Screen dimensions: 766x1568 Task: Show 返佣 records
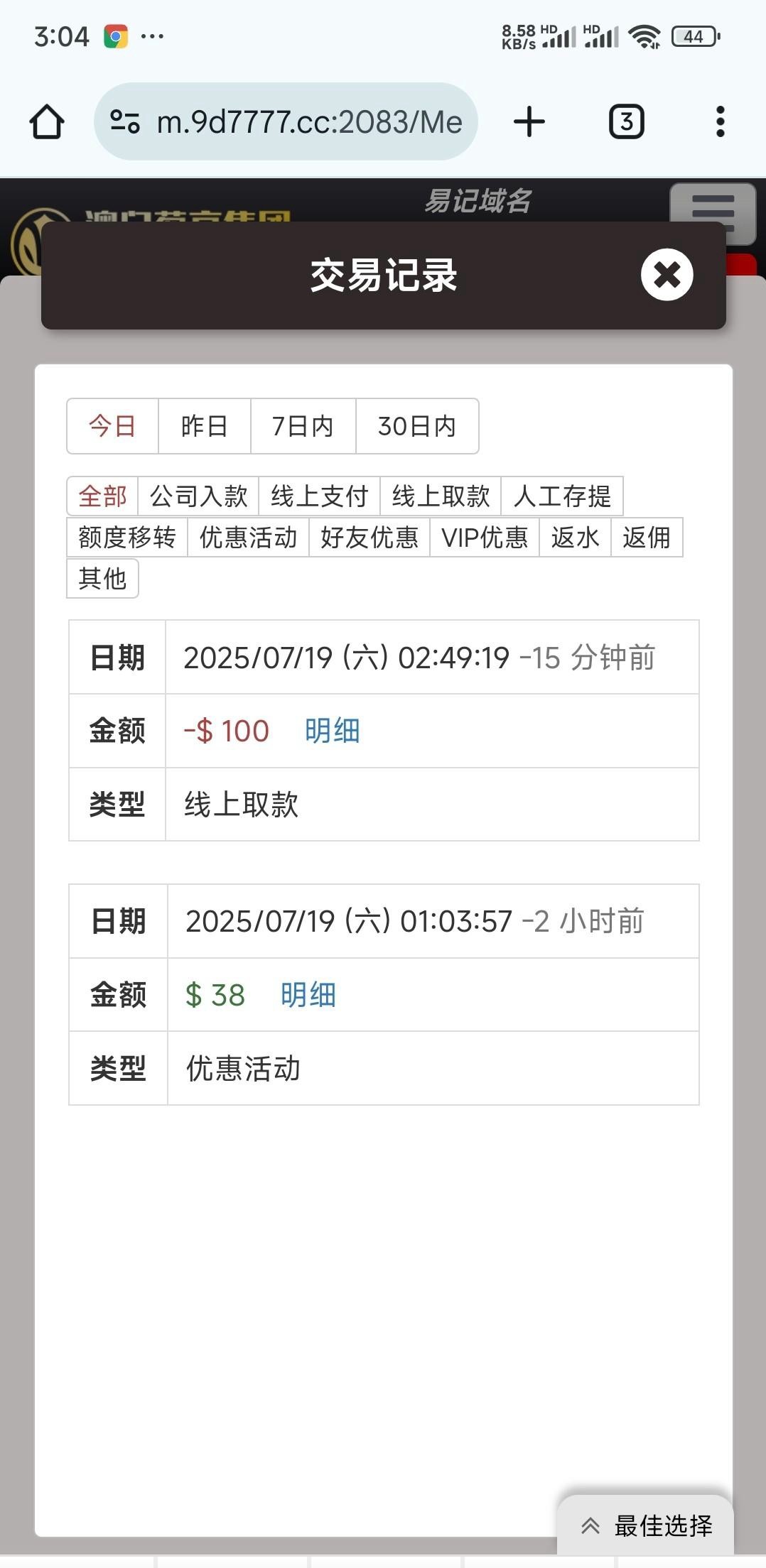click(x=646, y=538)
